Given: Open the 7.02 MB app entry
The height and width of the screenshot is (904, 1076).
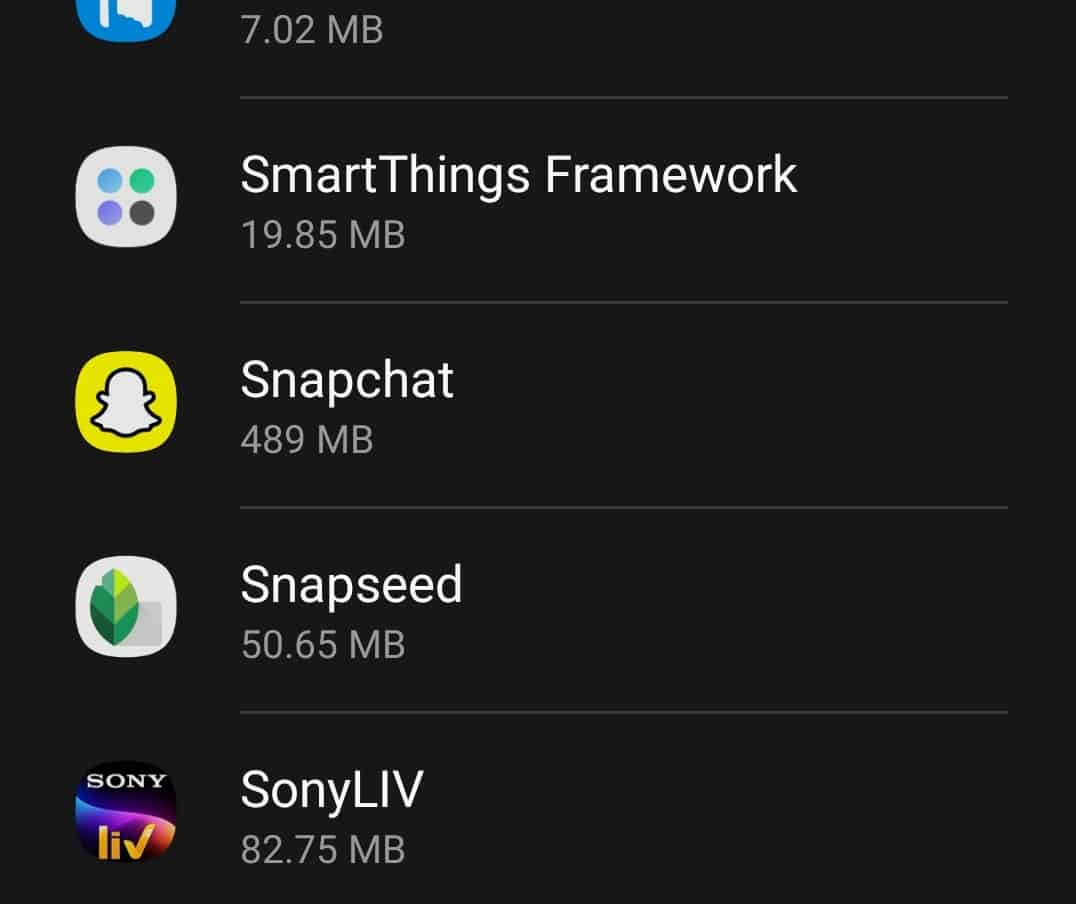Looking at the screenshot, I should (x=311, y=28).
